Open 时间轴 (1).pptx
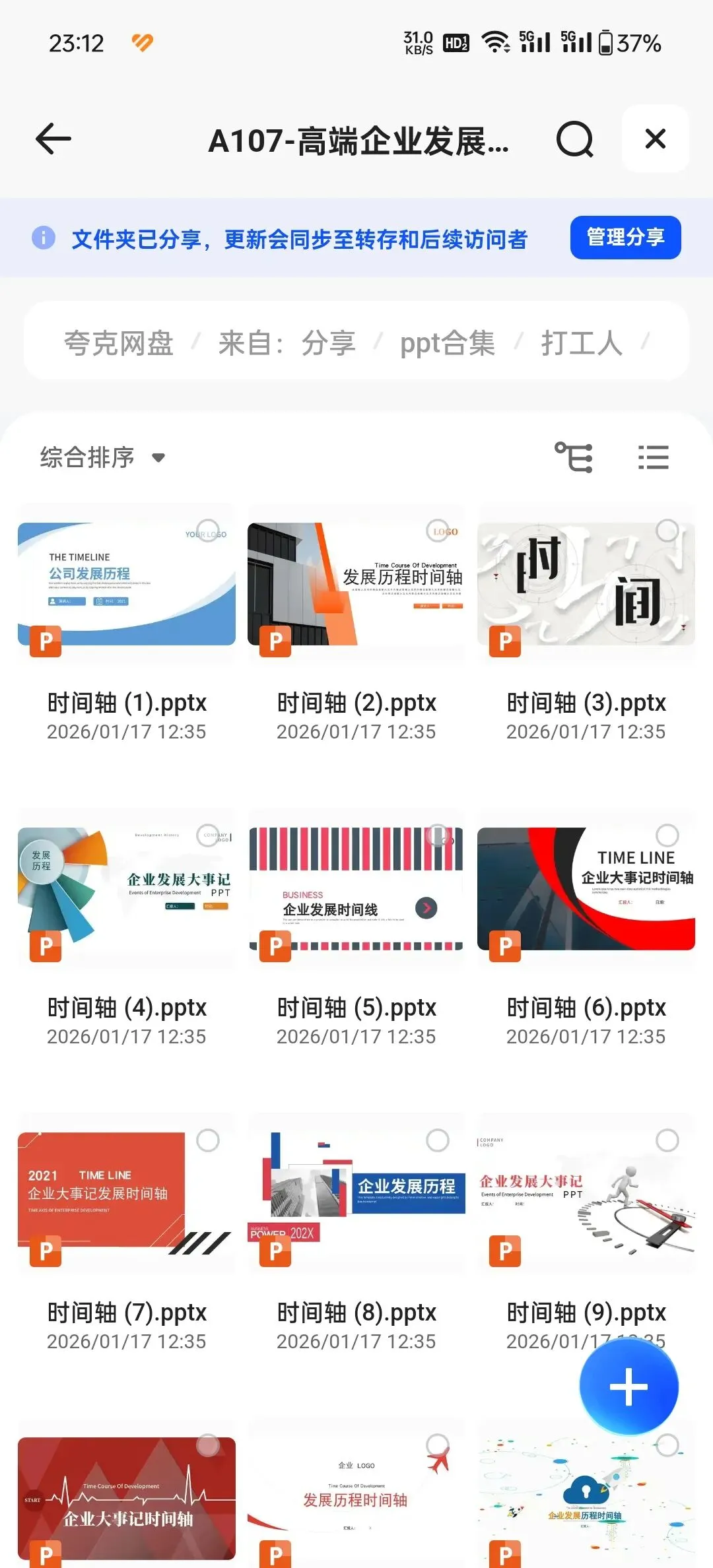Viewport: 713px width, 1568px height. (127, 585)
